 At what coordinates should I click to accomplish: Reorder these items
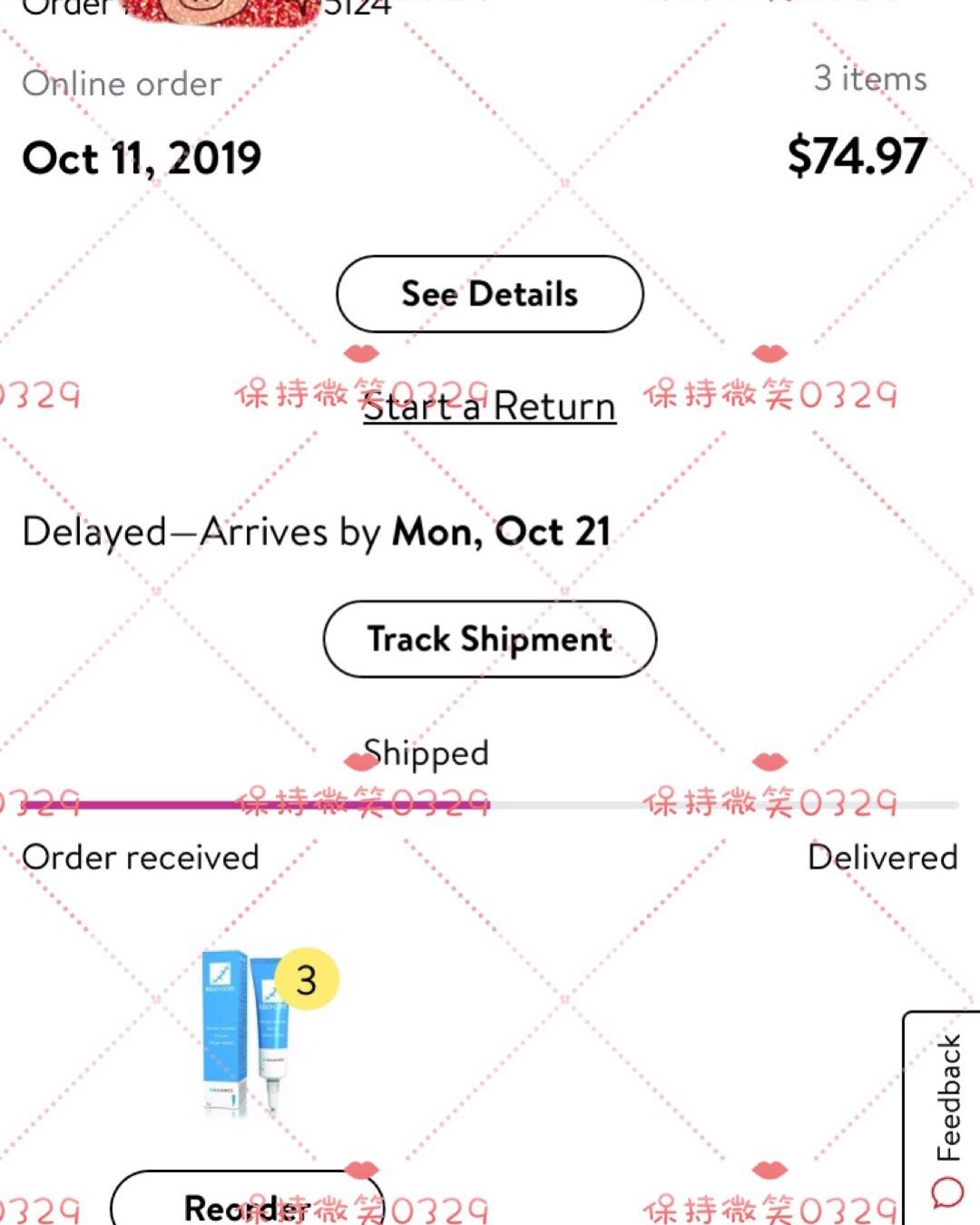click(247, 1205)
